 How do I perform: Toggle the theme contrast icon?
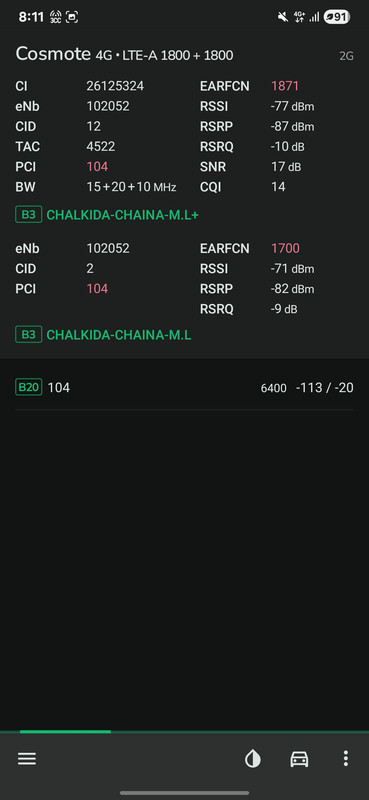click(x=253, y=759)
